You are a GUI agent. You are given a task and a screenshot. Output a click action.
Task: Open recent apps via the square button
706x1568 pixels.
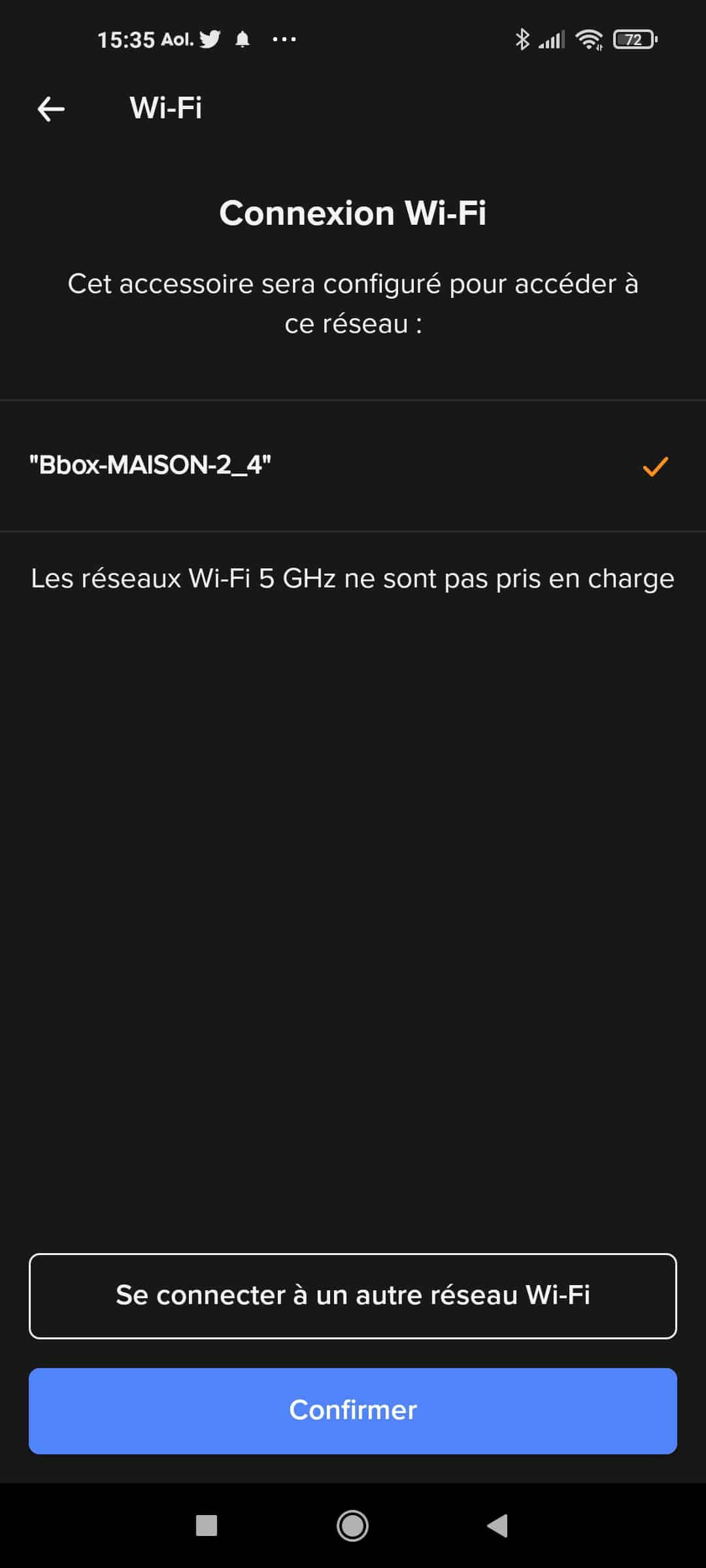coord(207,1526)
